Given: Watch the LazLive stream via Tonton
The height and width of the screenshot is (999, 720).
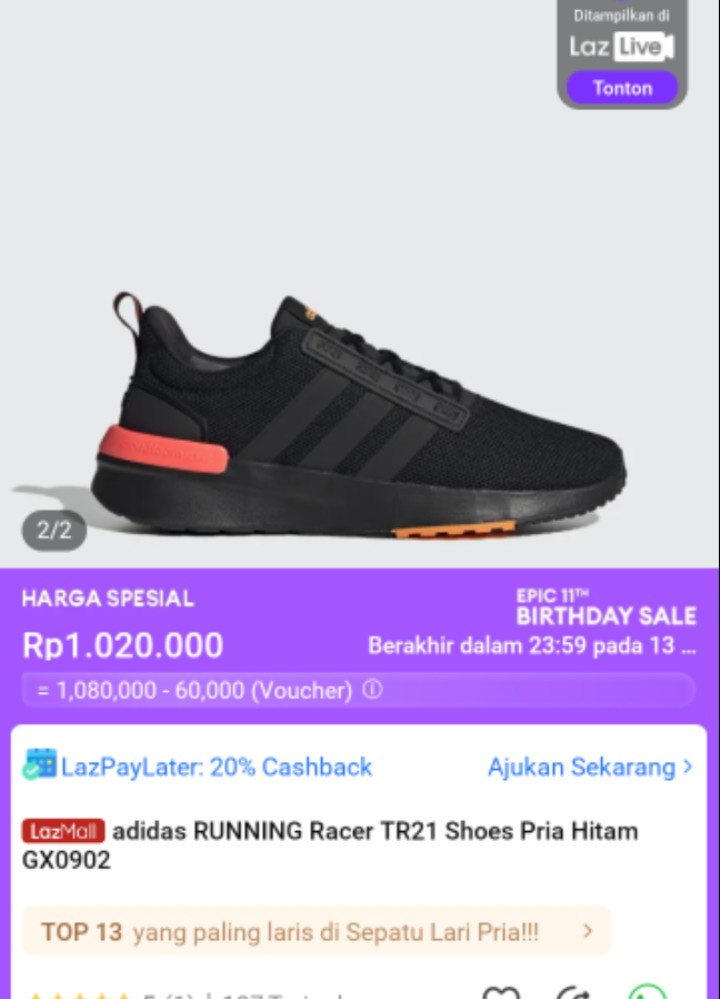Looking at the screenshot, I should point(622,88).
